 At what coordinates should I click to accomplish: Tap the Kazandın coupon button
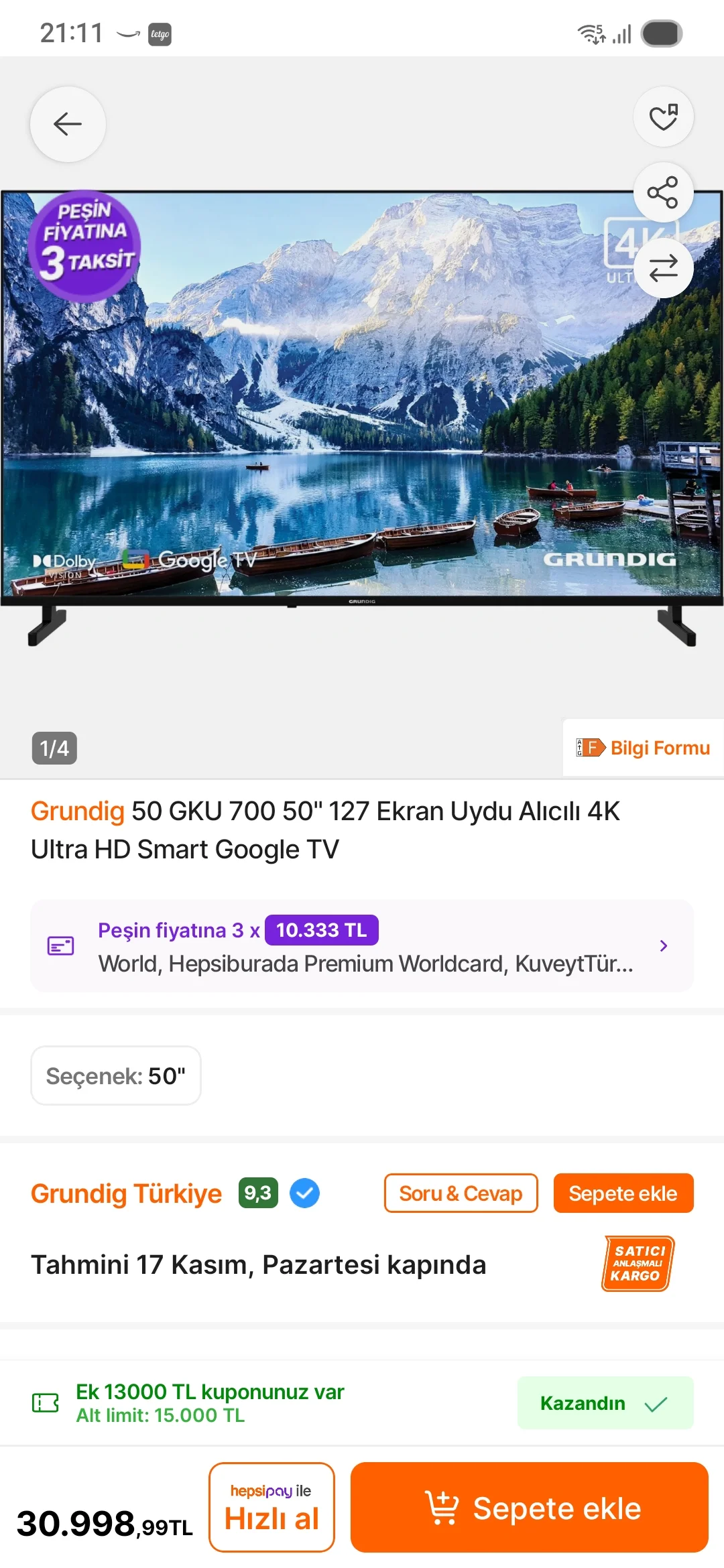coord(605,1403)
